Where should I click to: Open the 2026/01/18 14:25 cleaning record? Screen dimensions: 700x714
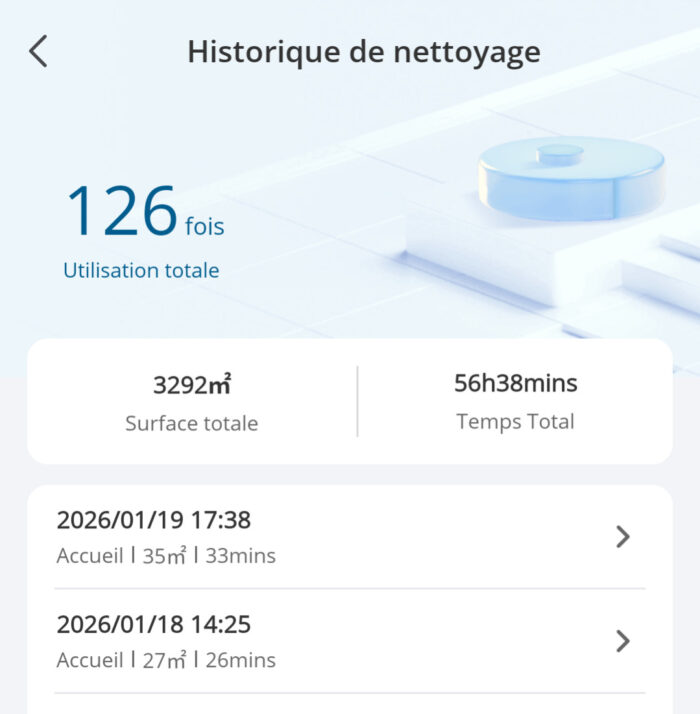pos(348,641)
